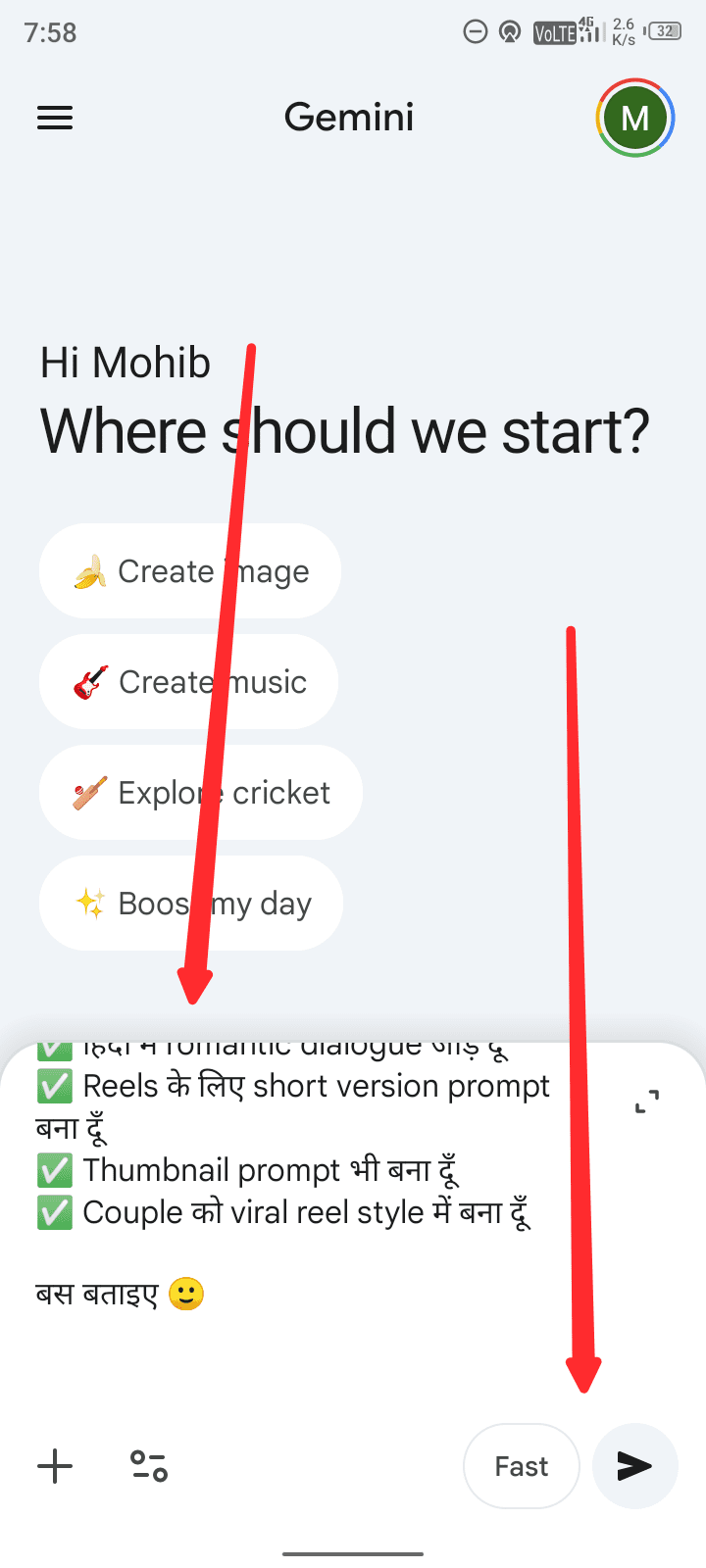Open the tools options icon
This screenshot has height=1568, width=706.
(x=149, y=1466)
